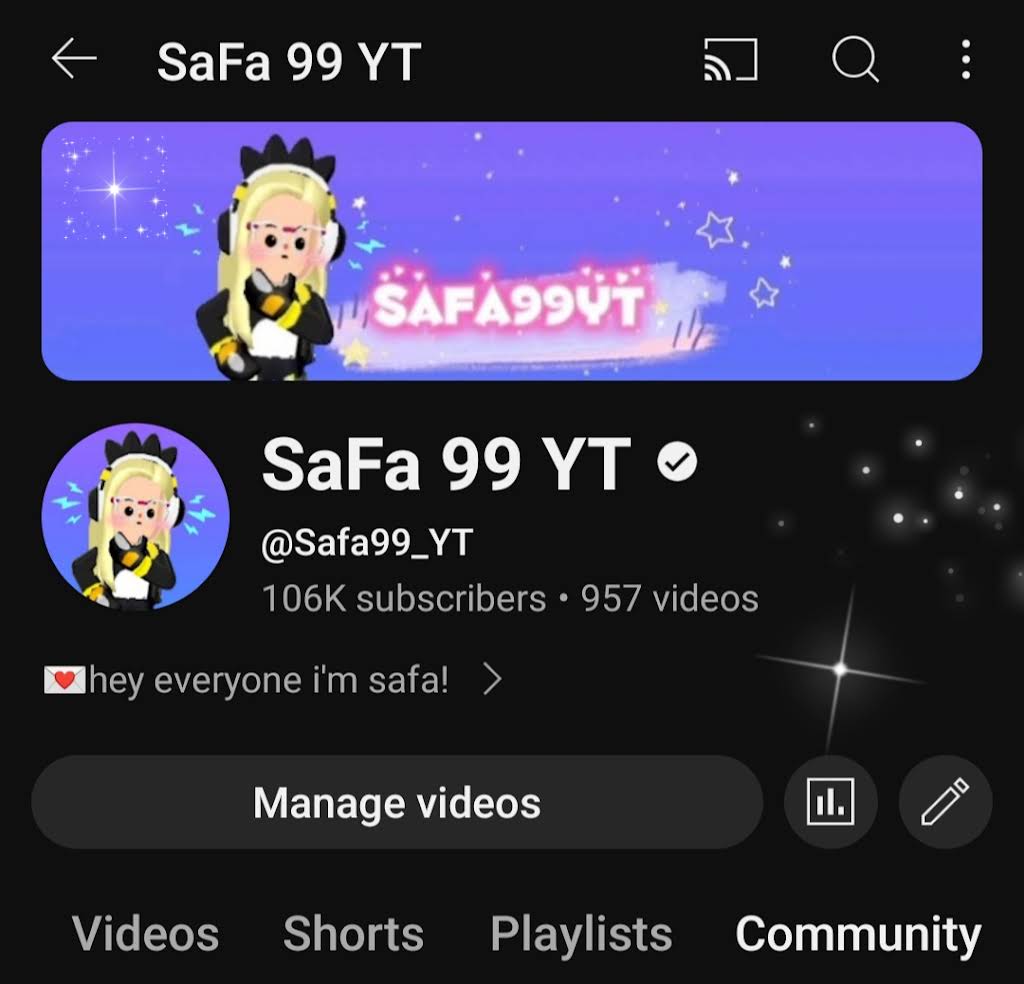The width and height of the screenshot is (1024, 984).
Task: Select the Community tab
Action: (858, 934)
